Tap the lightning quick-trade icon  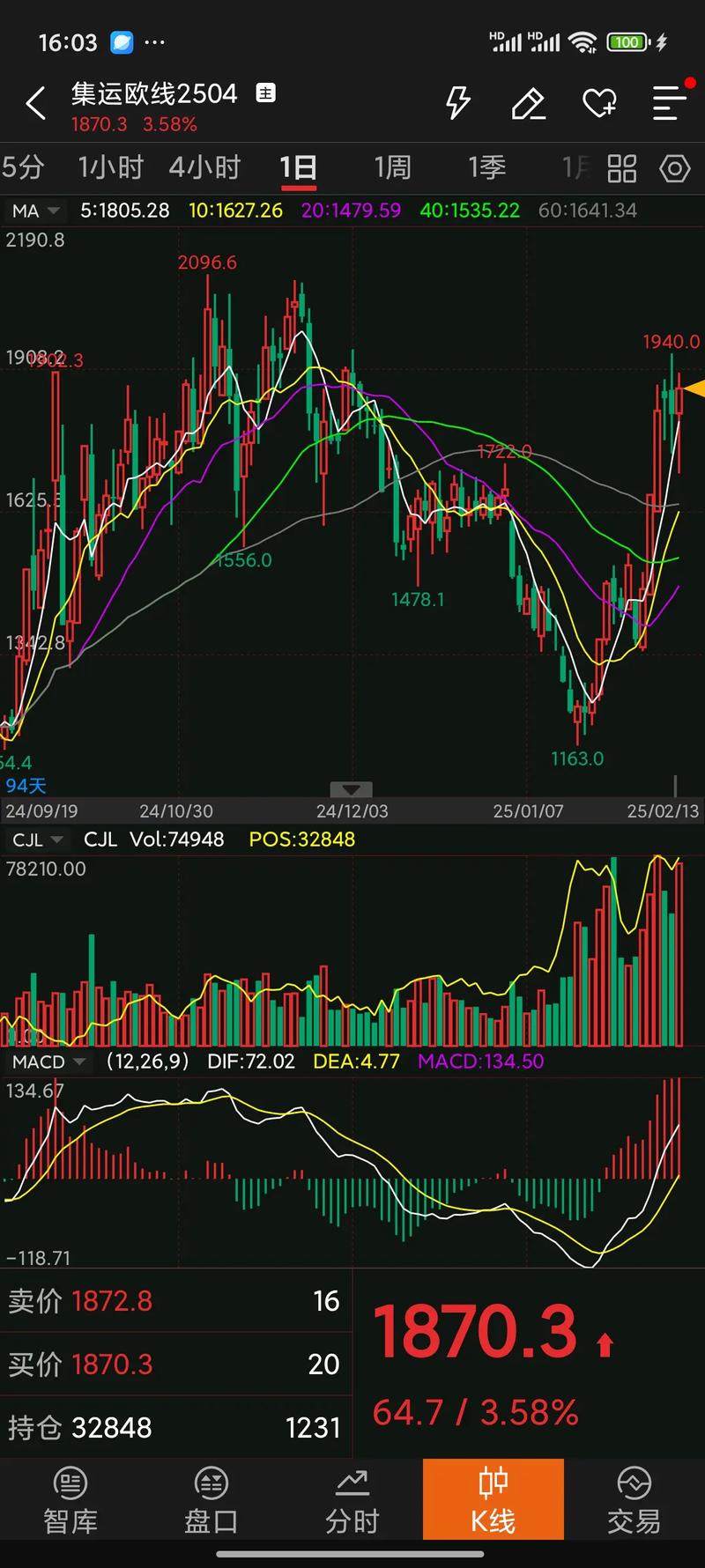(x=457, y=103)
